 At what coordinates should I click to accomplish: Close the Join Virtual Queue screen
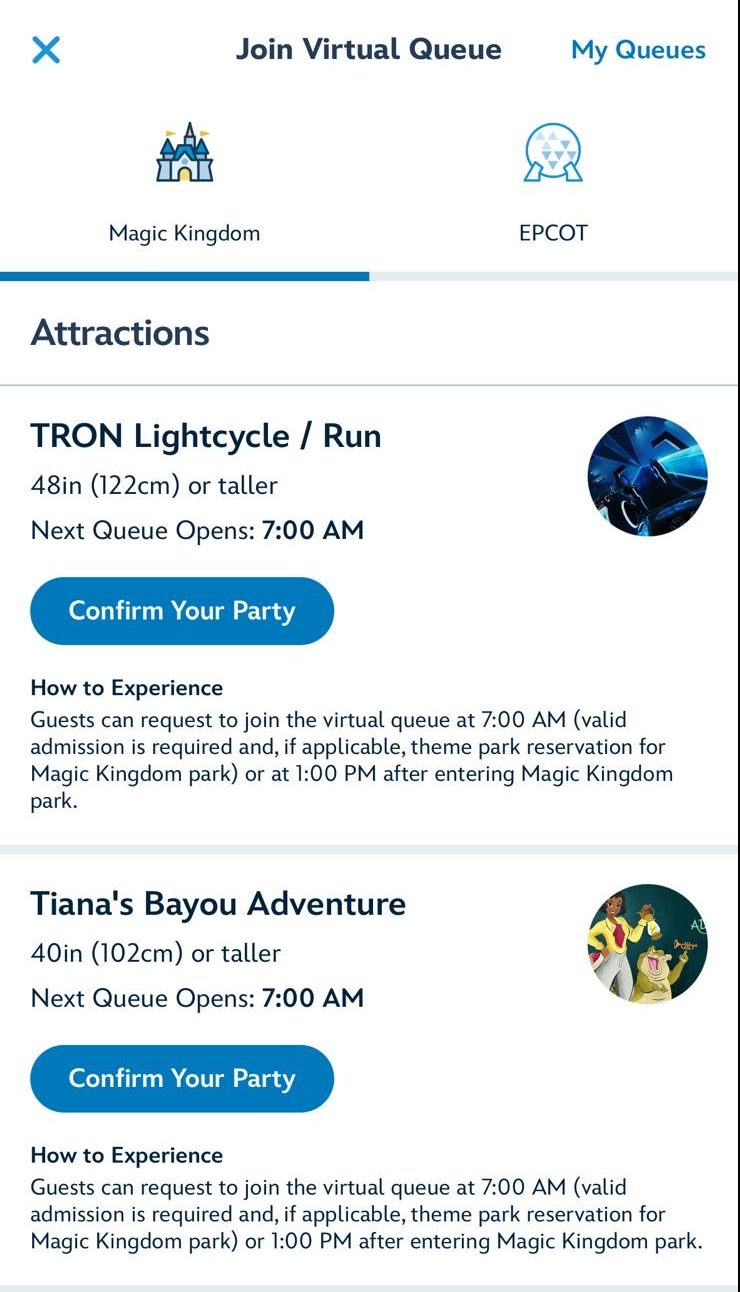point(46,50)
